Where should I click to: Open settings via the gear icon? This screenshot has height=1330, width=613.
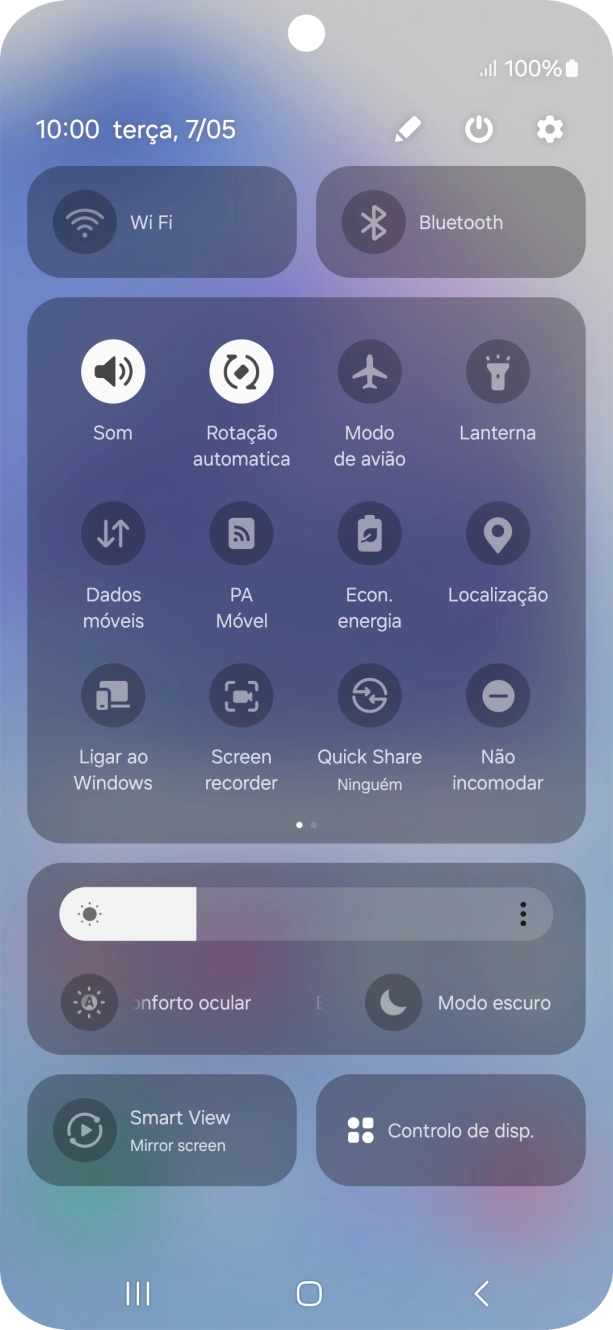[x=550, y=129]
